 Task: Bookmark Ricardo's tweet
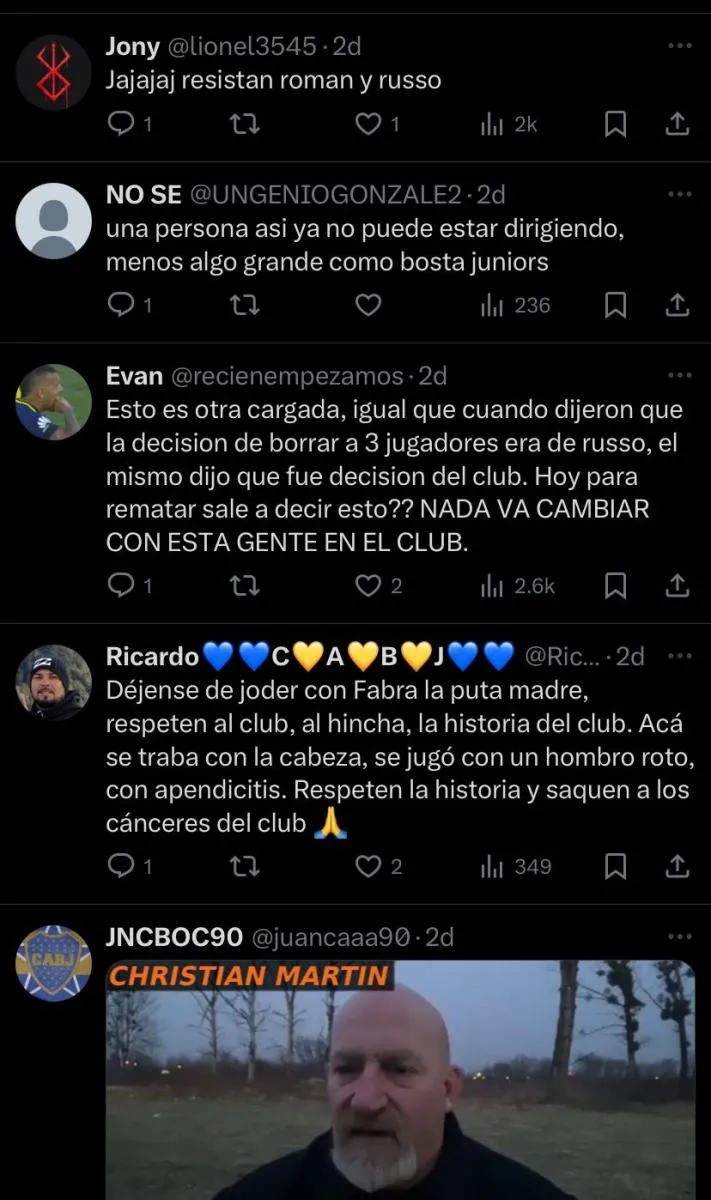tap(616, 866)
